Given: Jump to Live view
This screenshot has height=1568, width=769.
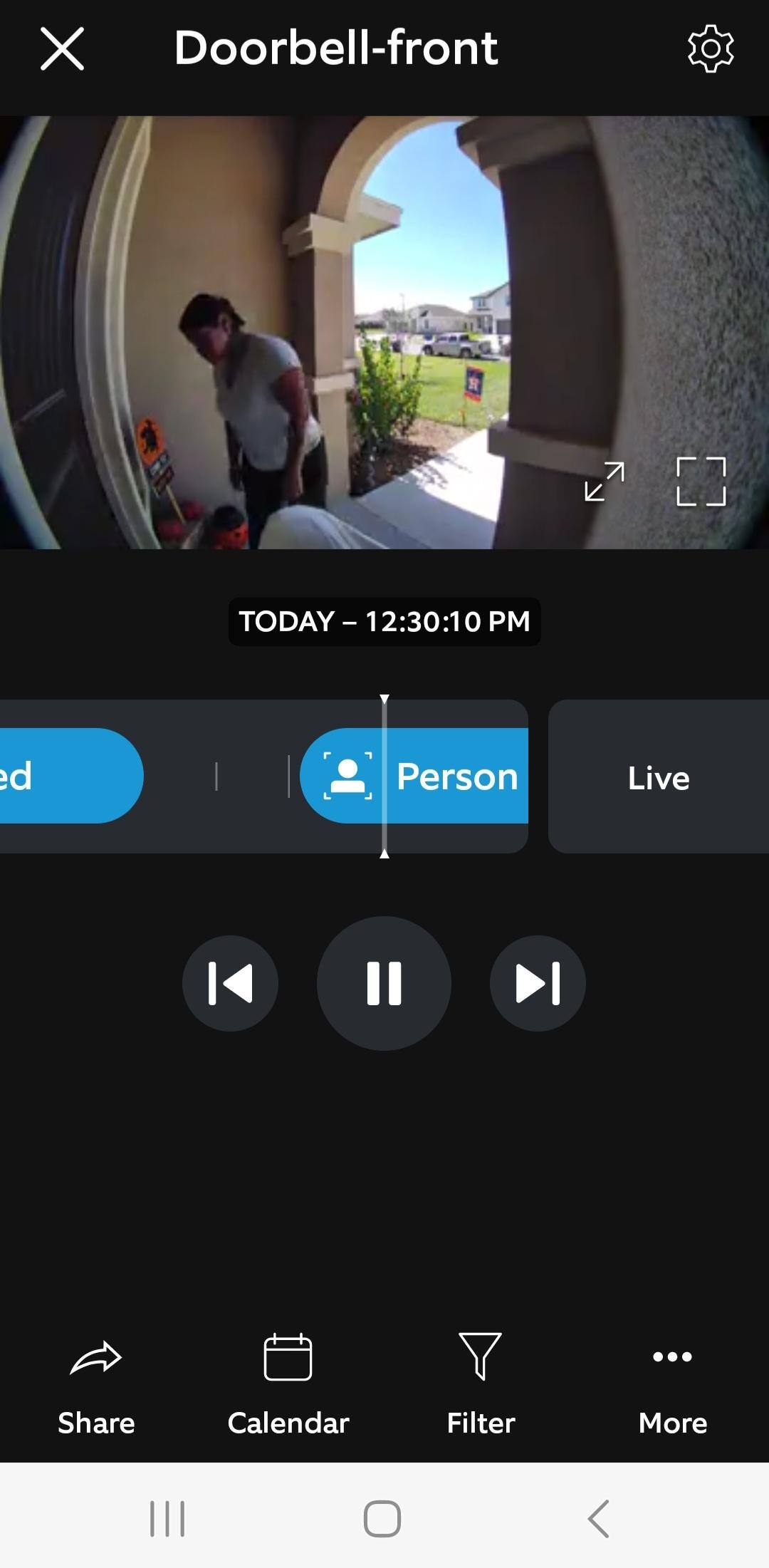Looking at the screenshot, I should coord(658,777).
